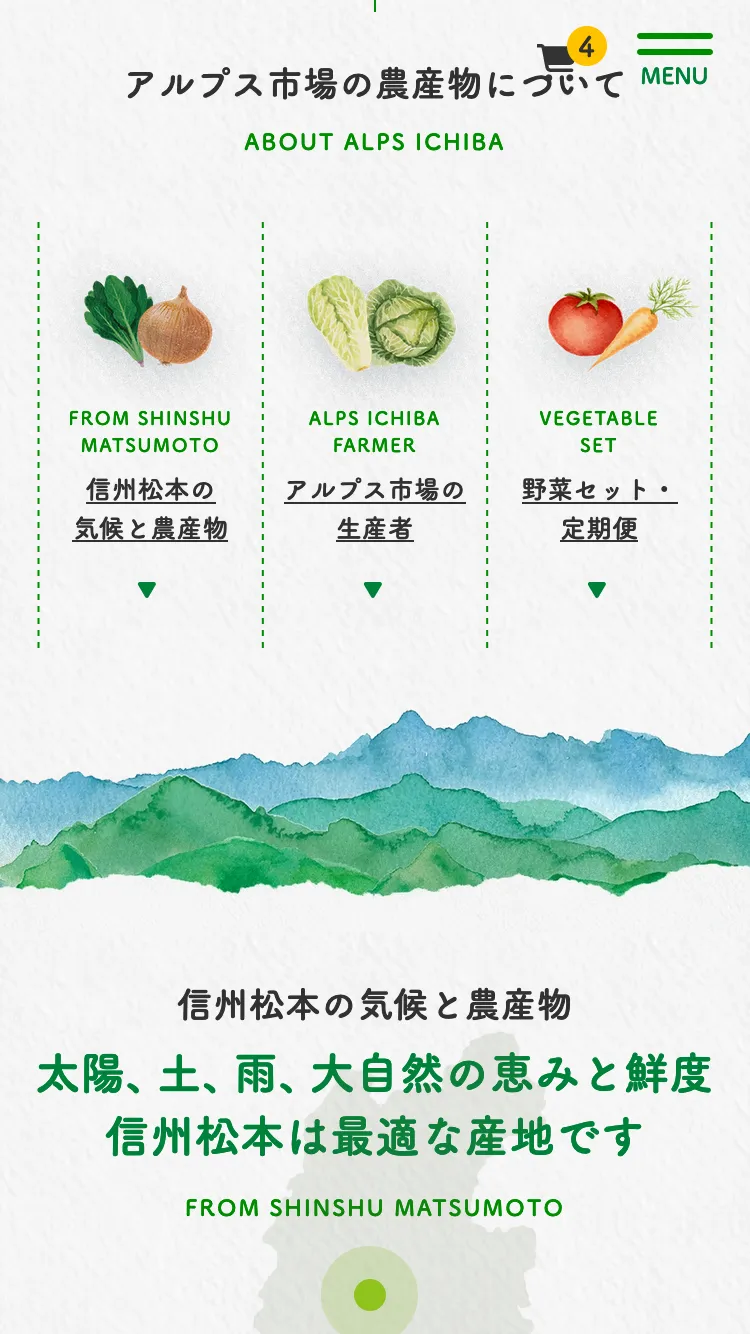This screenshot has height=1334, width=750.
Task: Jump to 信州松本の気候と農産物 section
Action: (x=150, y=510)
